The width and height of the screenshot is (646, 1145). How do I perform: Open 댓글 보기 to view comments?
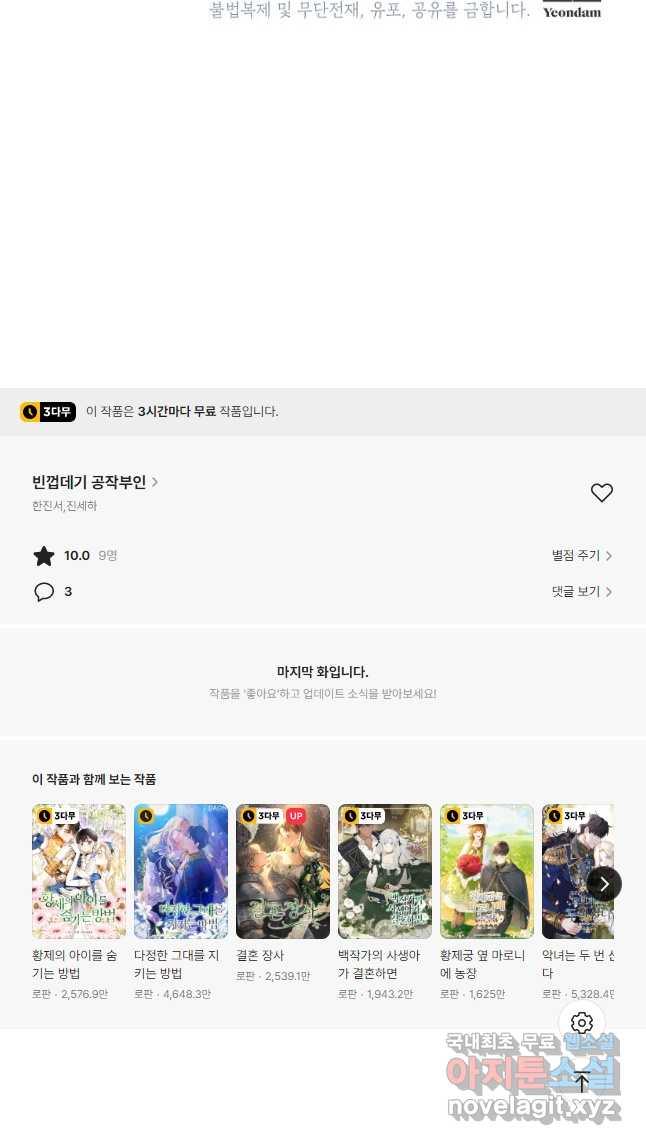[581, 592]
